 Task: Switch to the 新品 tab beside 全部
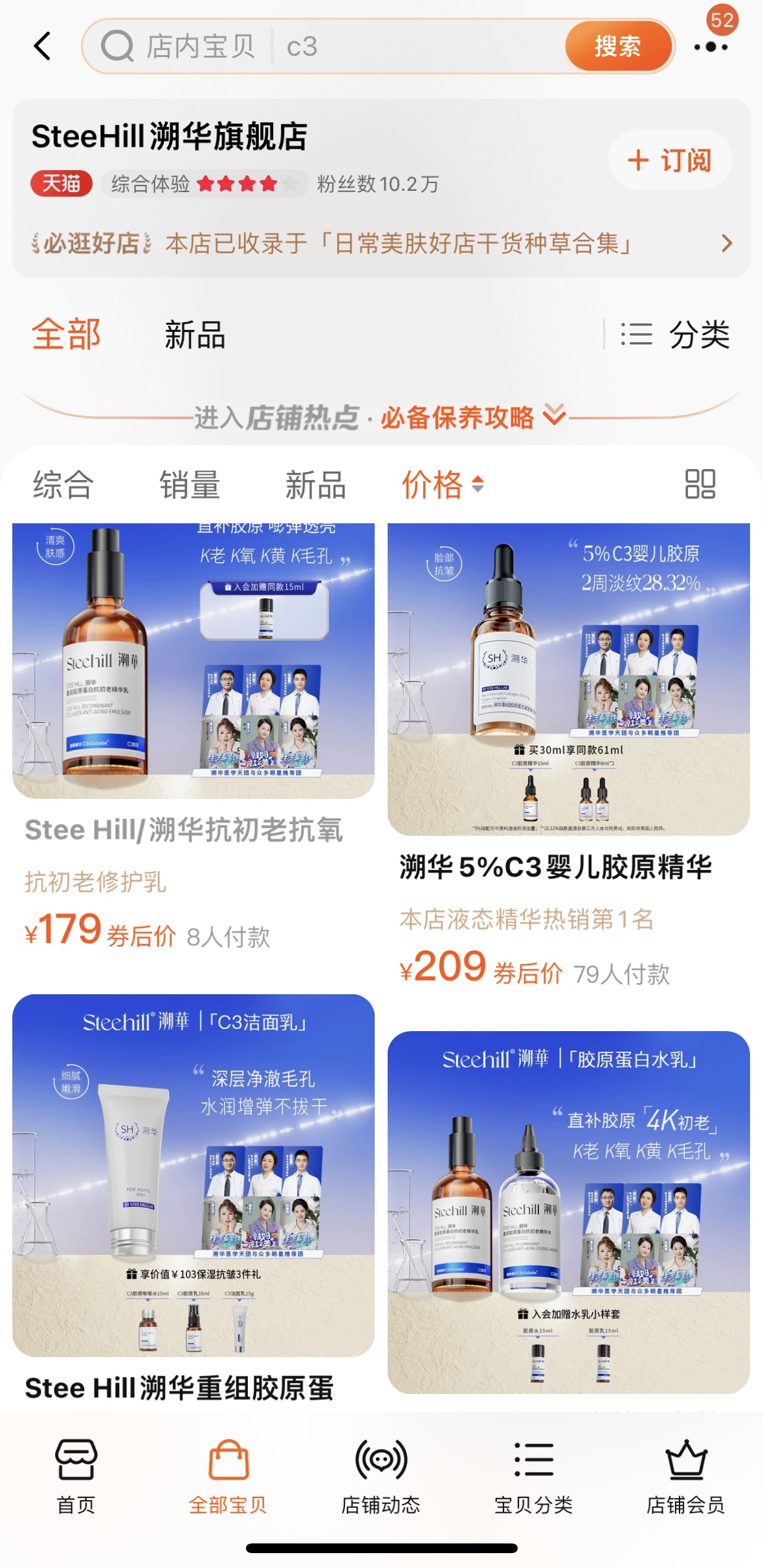pos(195,335)
